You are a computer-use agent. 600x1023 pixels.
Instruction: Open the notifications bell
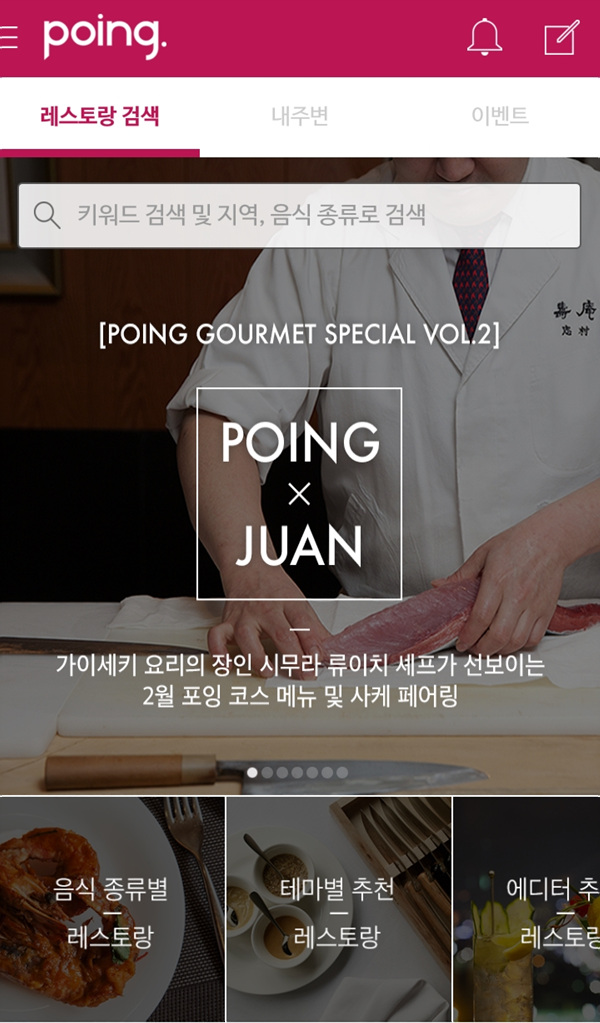pyautogui.click(x=484, y=38)
